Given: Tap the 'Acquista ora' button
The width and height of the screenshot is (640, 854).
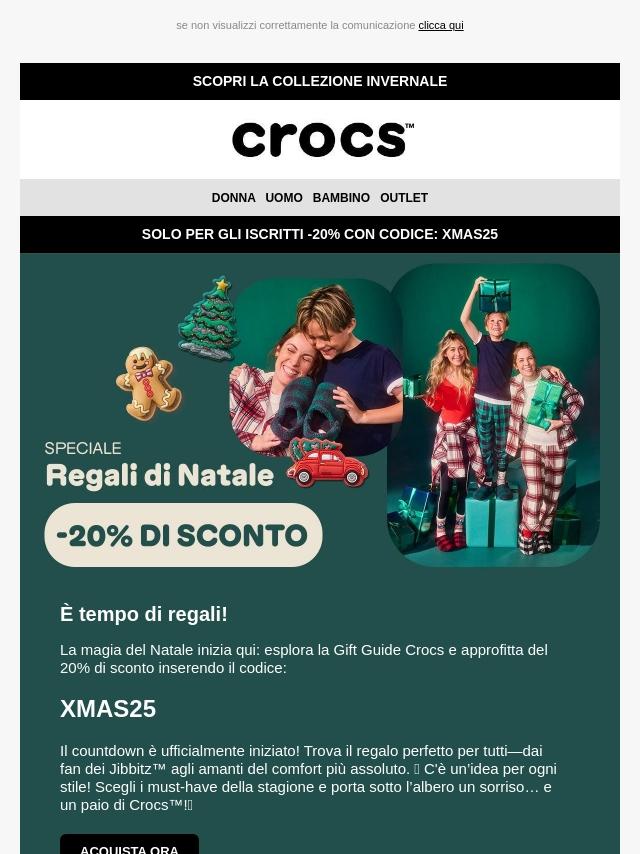Looking at the screenshot, I should coord(130,846).
